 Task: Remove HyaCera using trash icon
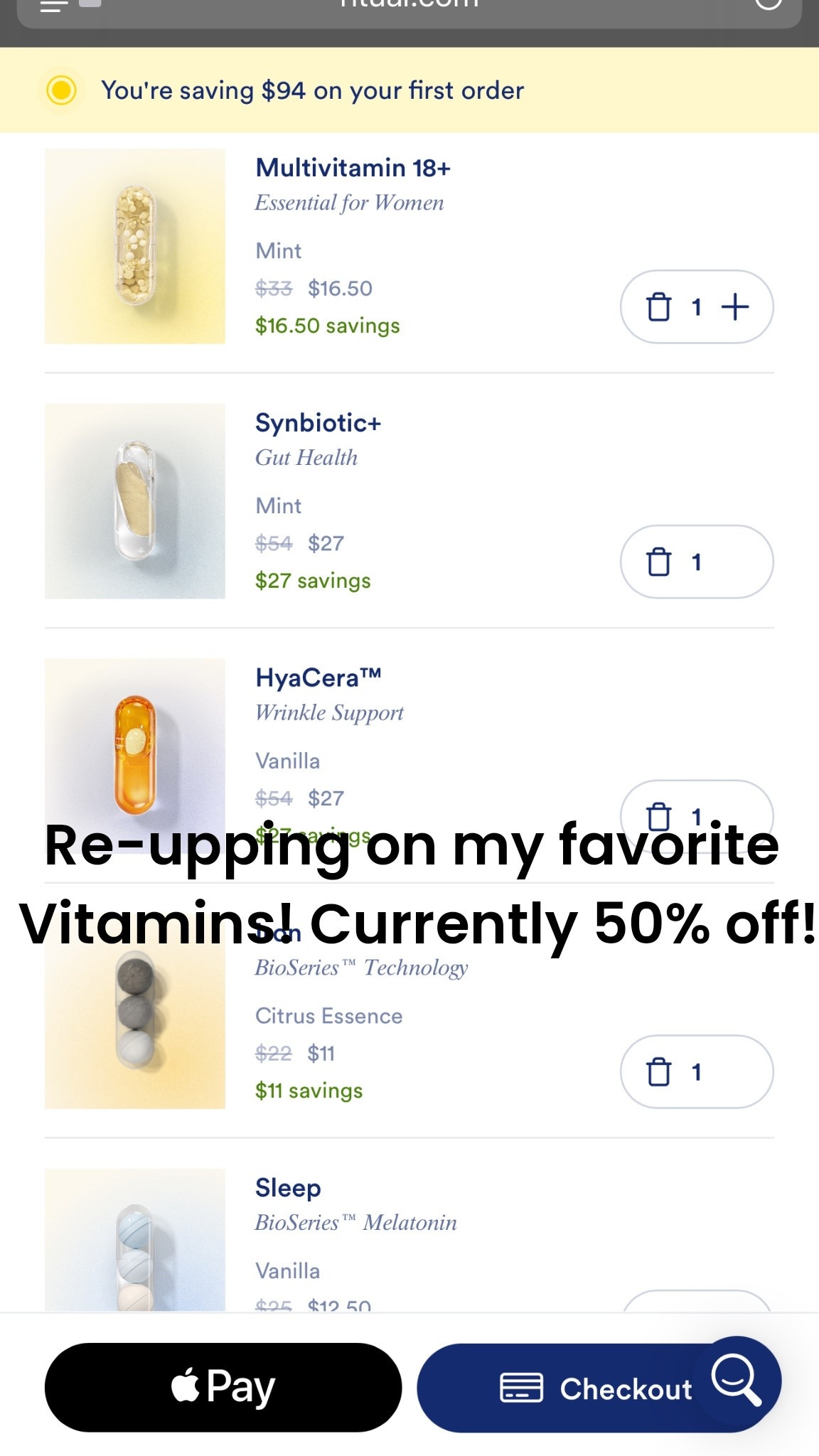(658, 816)
